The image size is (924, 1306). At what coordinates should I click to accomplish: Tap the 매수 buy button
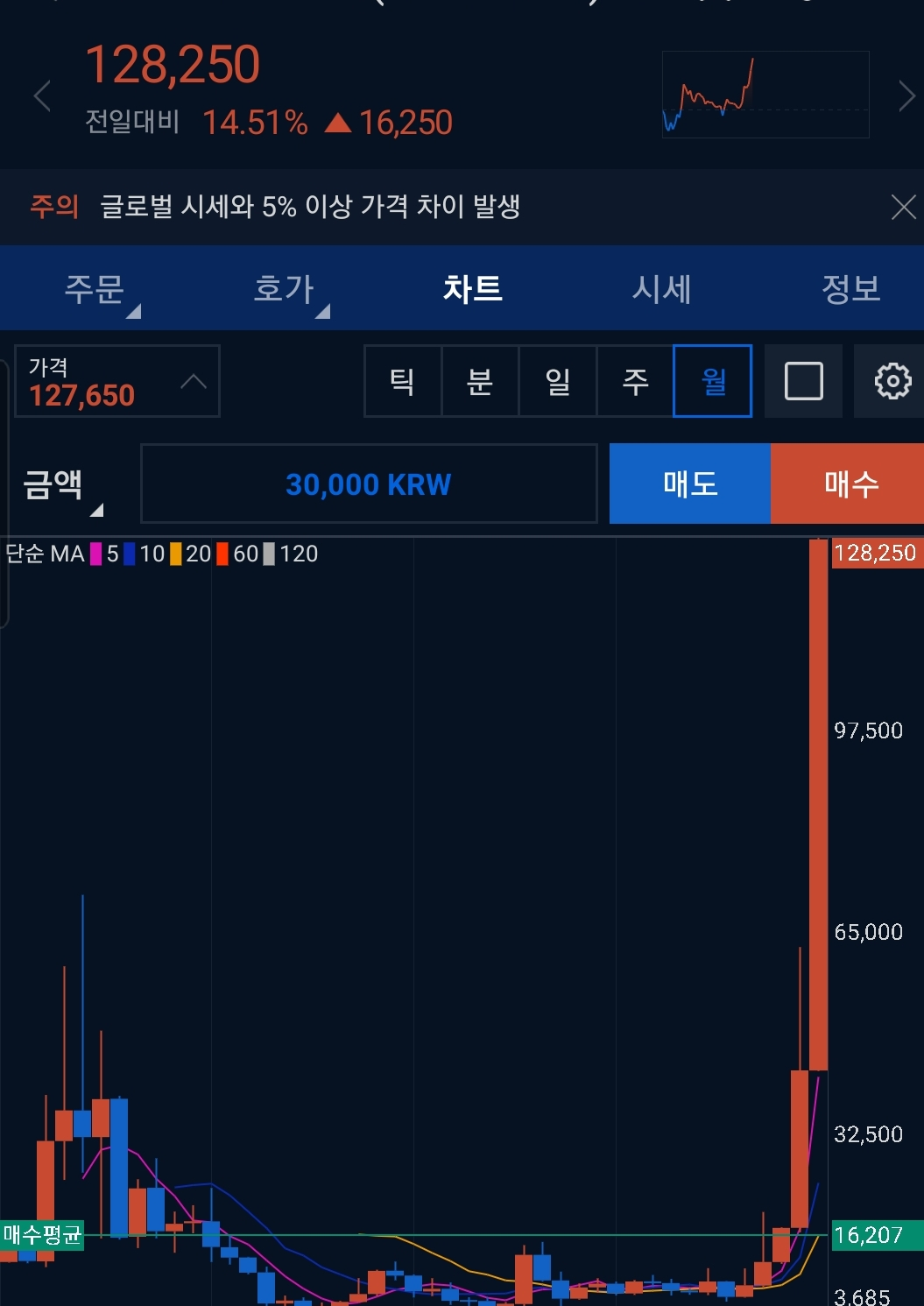[x=848, y=484]
